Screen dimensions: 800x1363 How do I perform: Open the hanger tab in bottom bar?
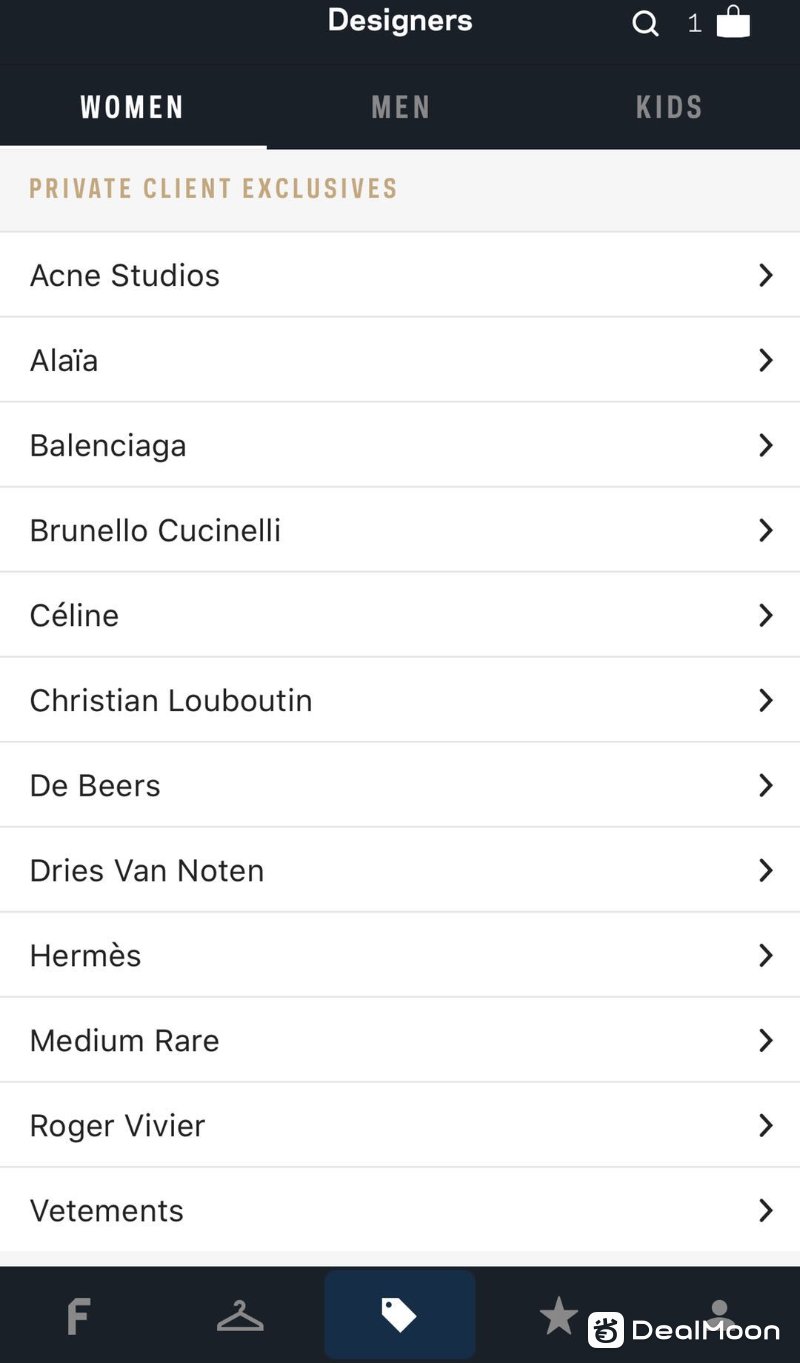[240, 1317]
